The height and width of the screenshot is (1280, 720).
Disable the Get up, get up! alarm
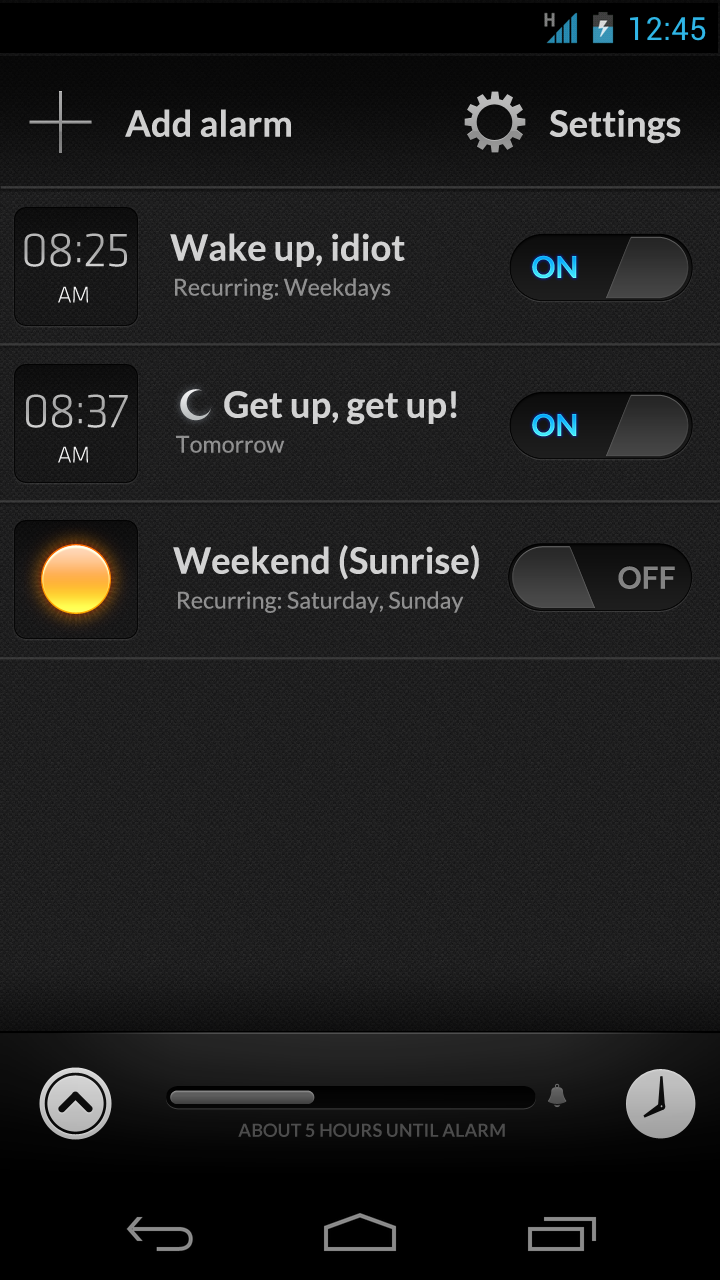click(x=600, y=425)
